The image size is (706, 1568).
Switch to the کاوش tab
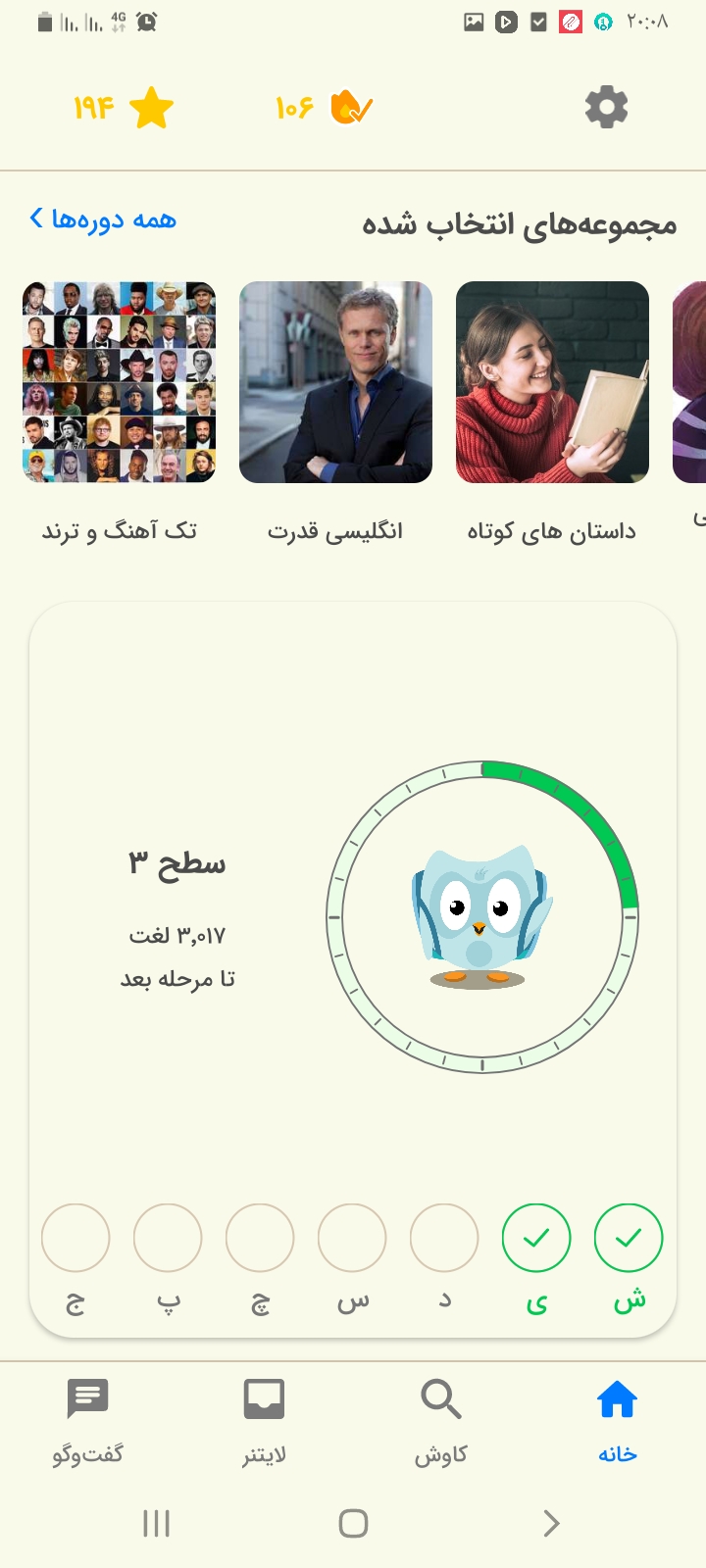441,1420
